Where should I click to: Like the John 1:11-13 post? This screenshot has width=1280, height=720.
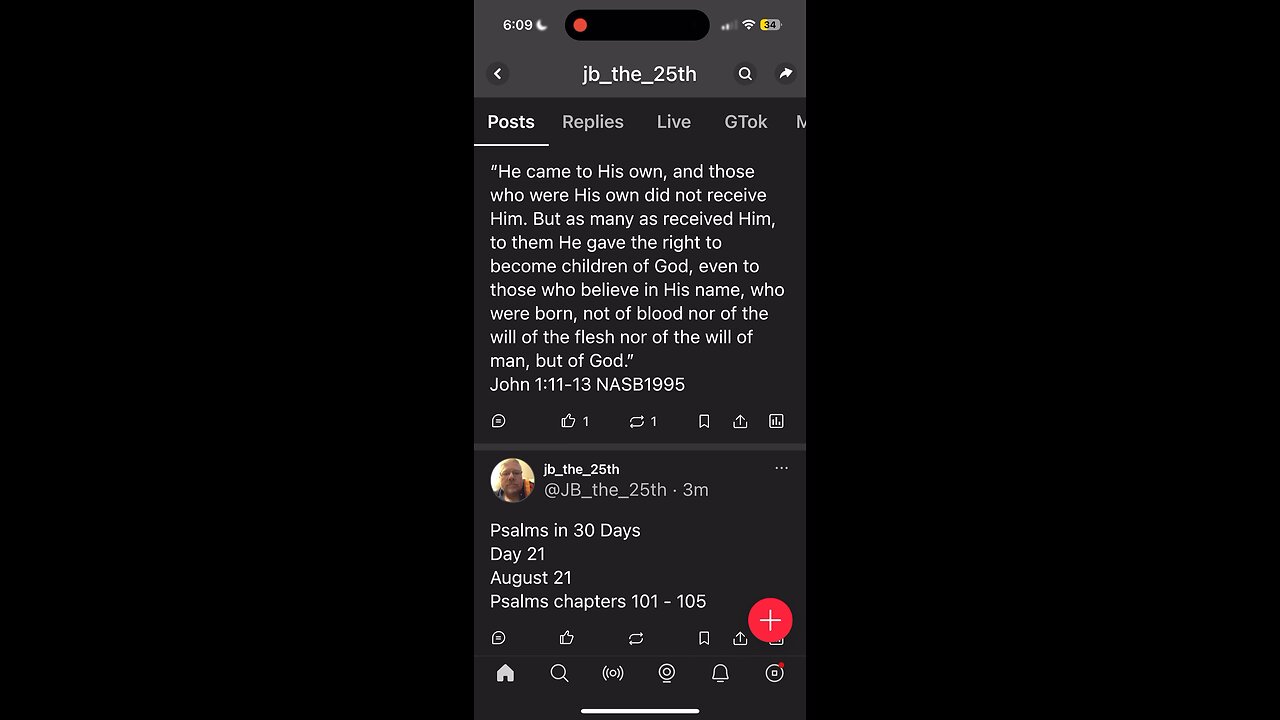(x=568, y=422)
